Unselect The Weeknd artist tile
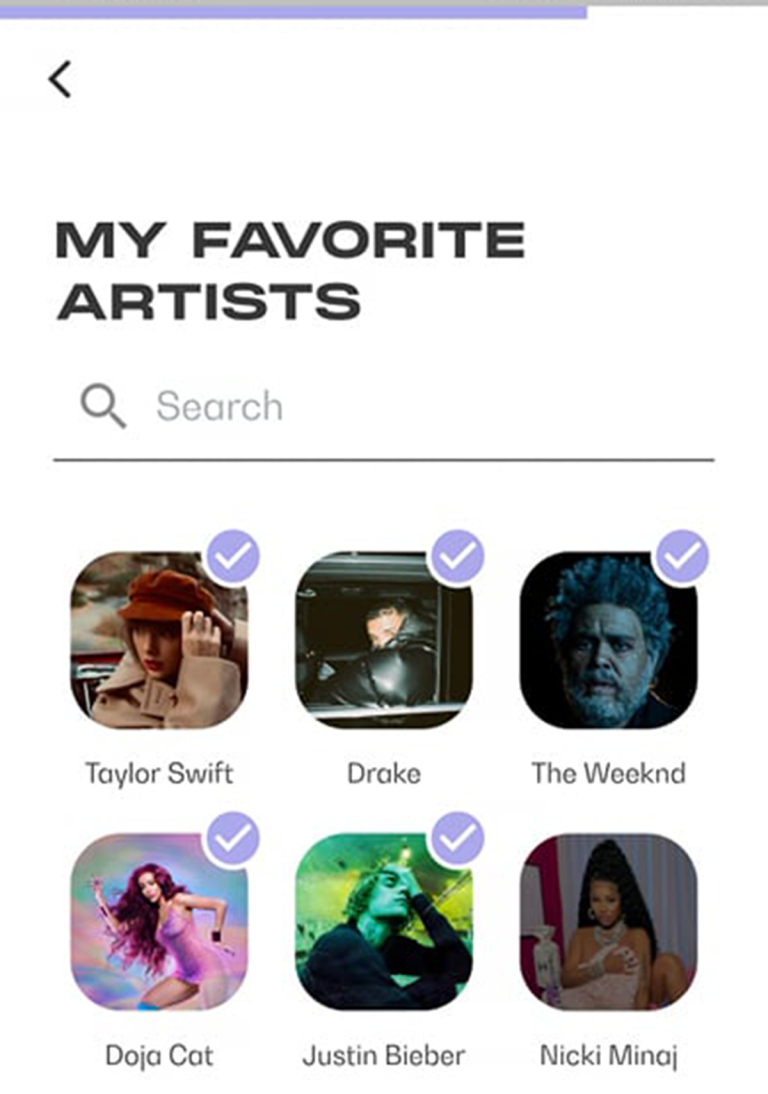 coord(608,640)
